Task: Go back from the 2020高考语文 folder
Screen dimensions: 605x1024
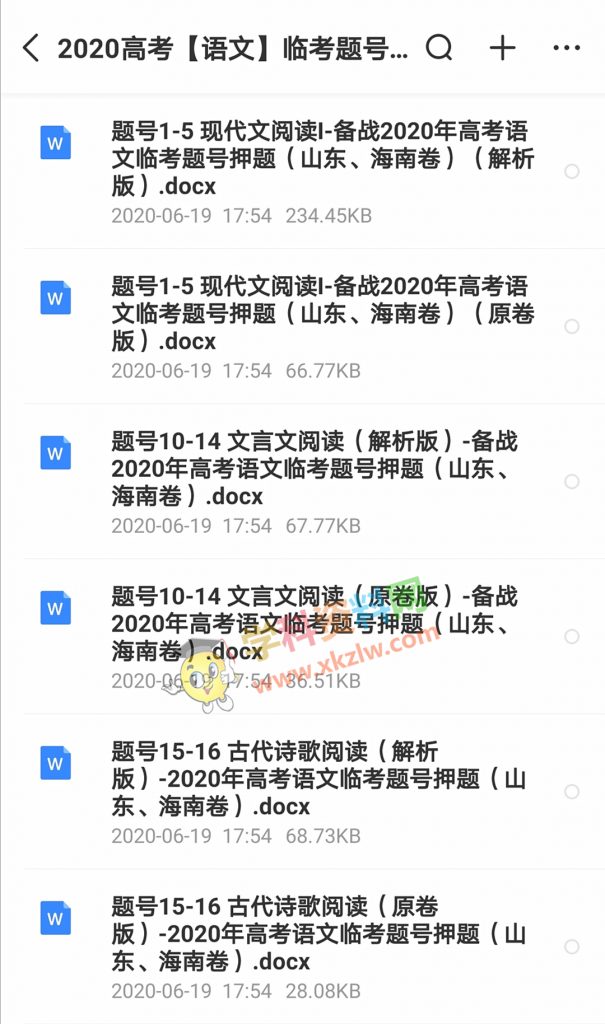Action: coord(30,48)
